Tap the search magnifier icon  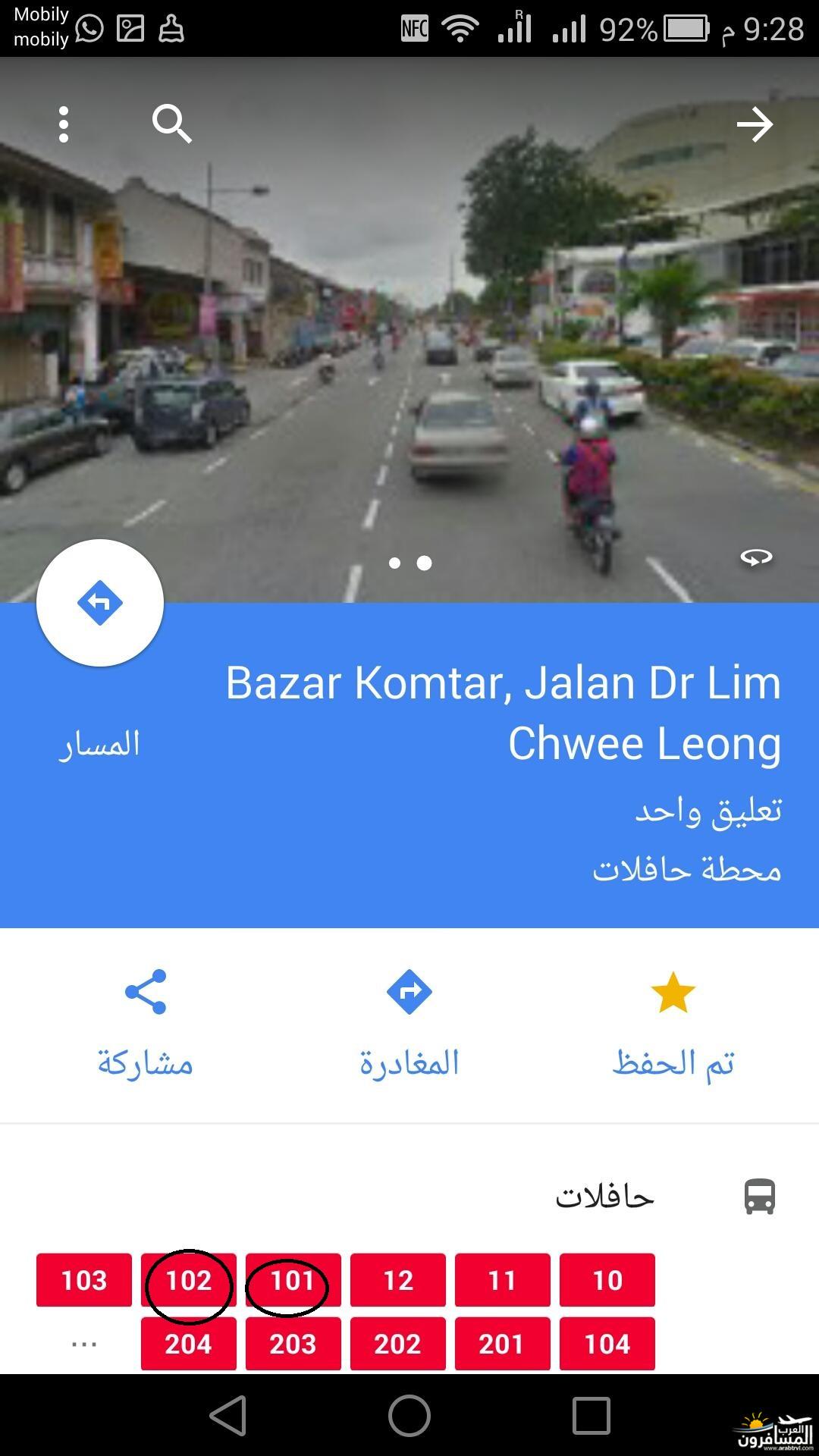(x=171, y=124)
